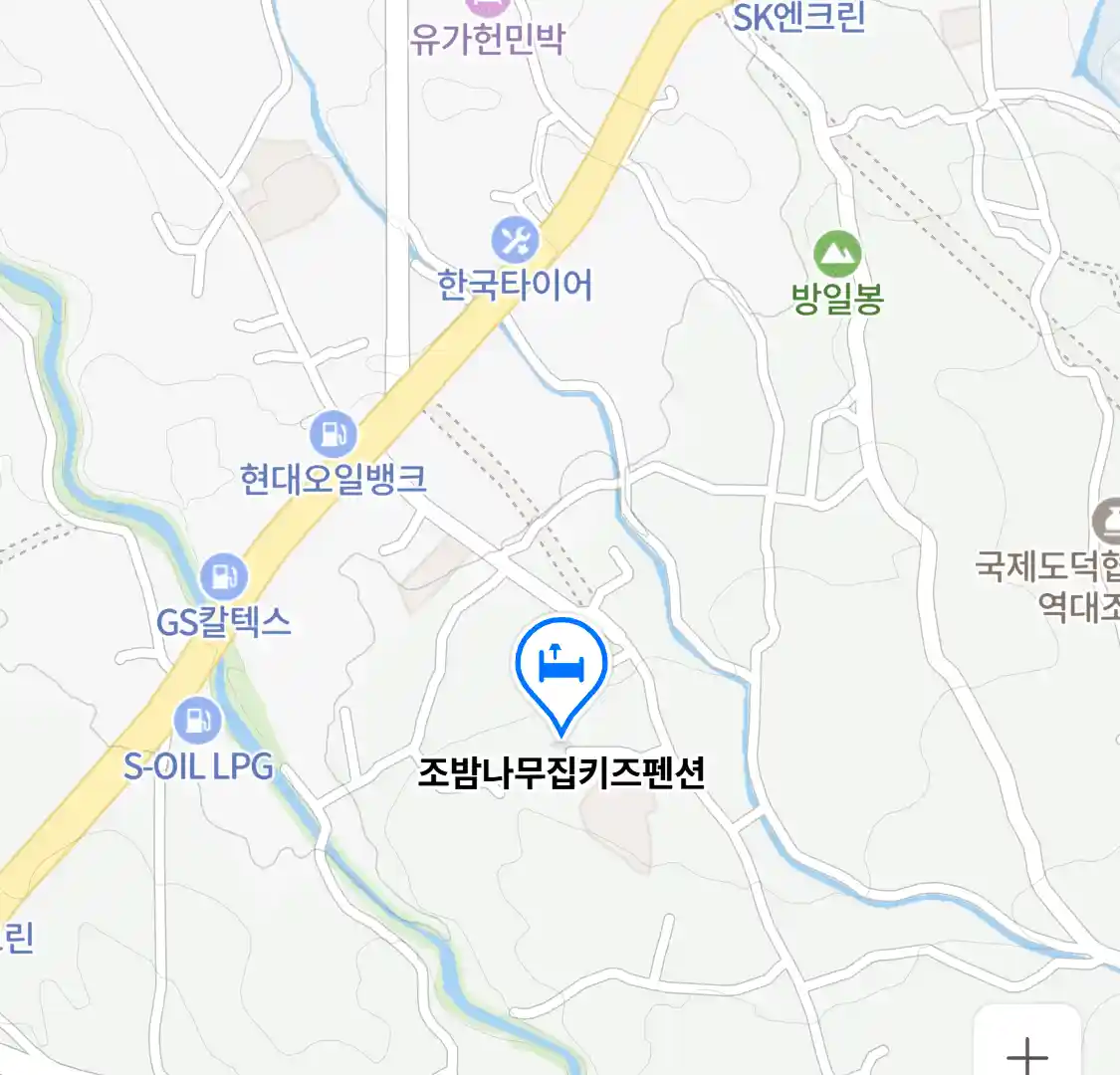This screenshot has width=1120, height=1075.
Task: Tap the 유가헌민박 lodging marker
Action: [x=487, y=8]
